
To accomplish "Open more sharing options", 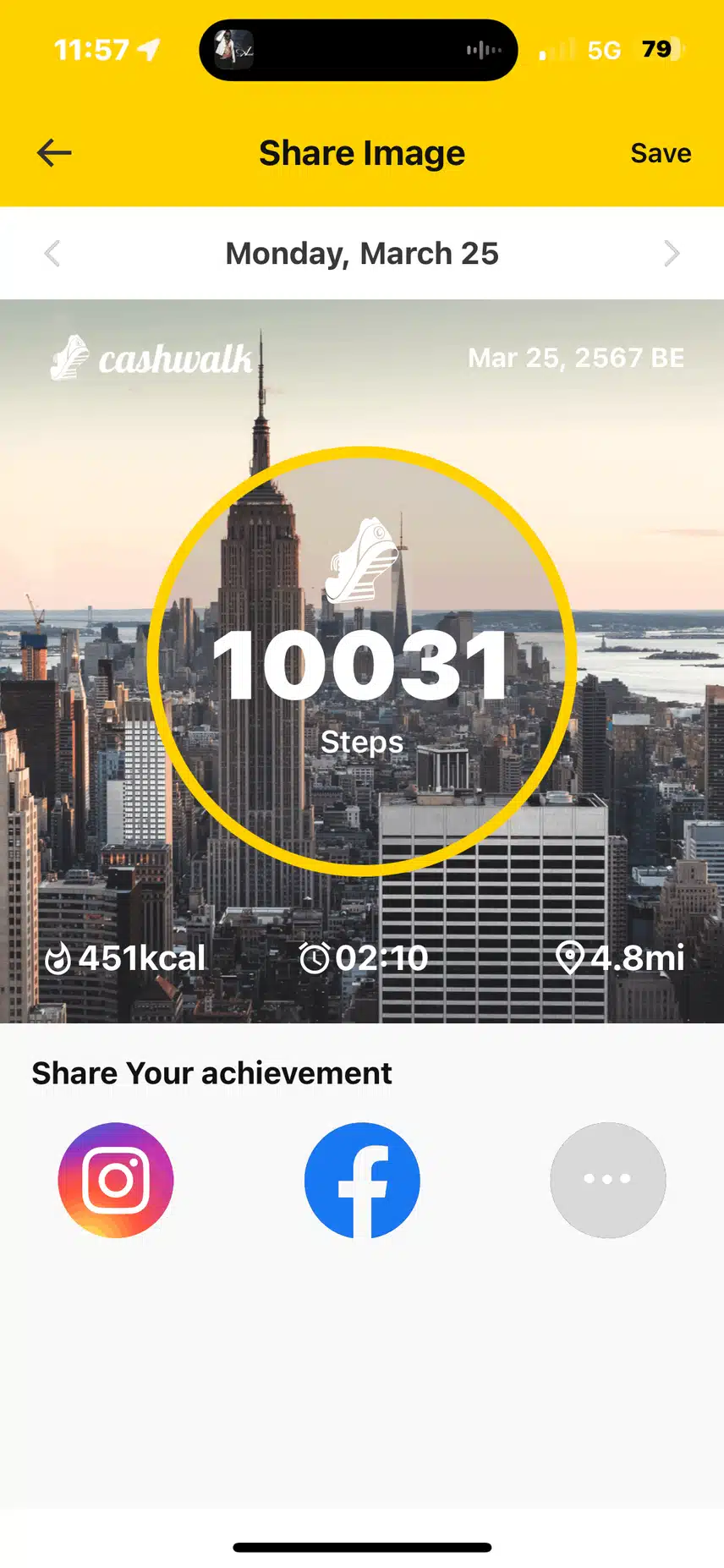I will [x=607, y=1180].
